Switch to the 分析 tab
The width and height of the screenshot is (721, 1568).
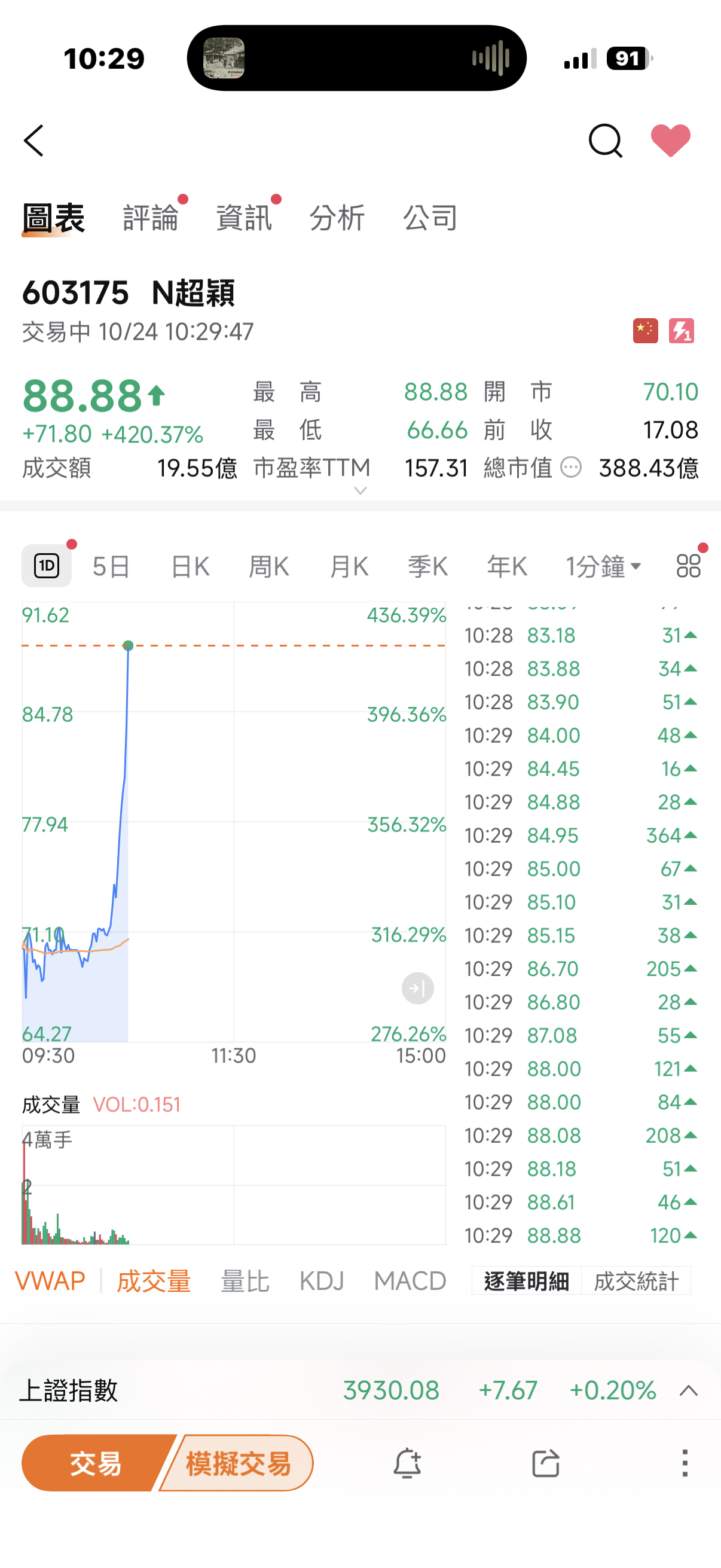point(337,218)
